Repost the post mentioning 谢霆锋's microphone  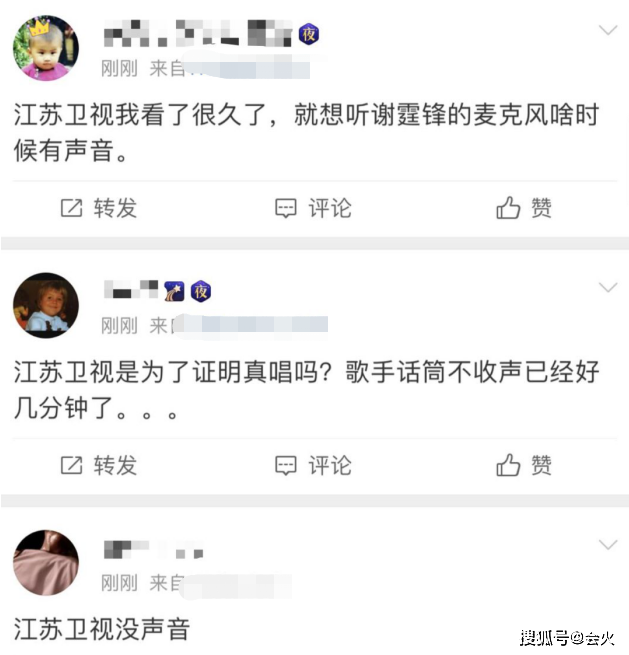(99, 208)
